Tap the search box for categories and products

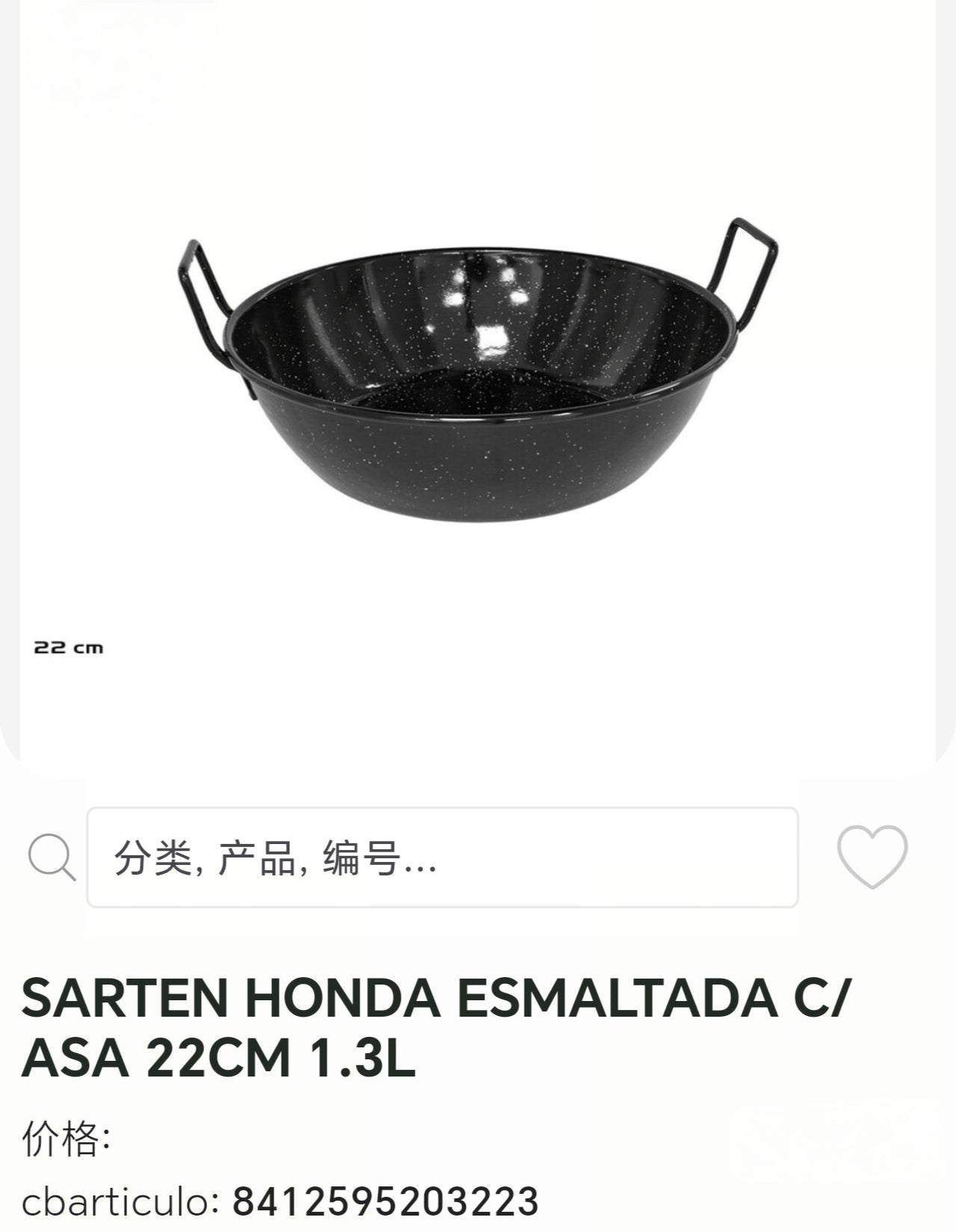(442, 857)
